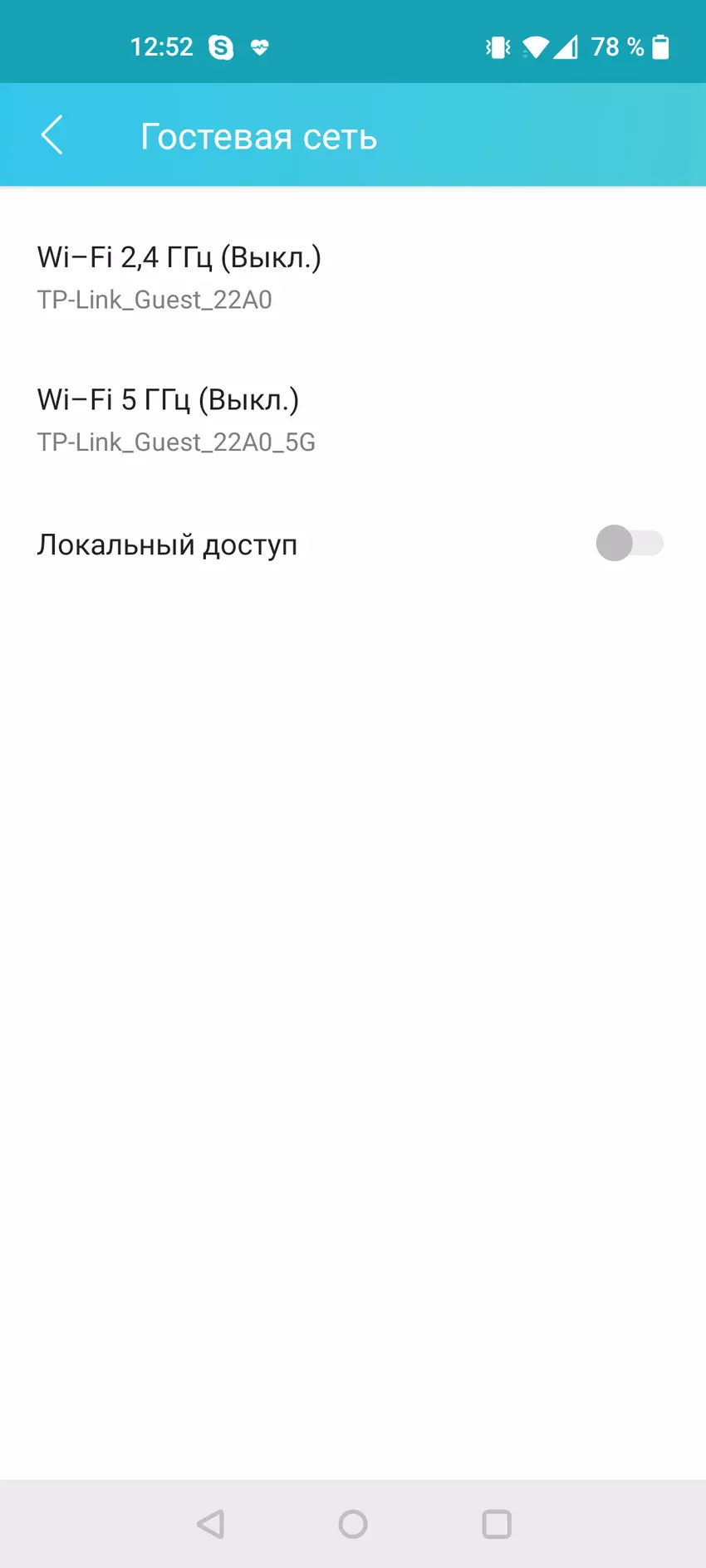Tap the system home button
The width and height of the screenshot is (706, 1568).
353,1524
